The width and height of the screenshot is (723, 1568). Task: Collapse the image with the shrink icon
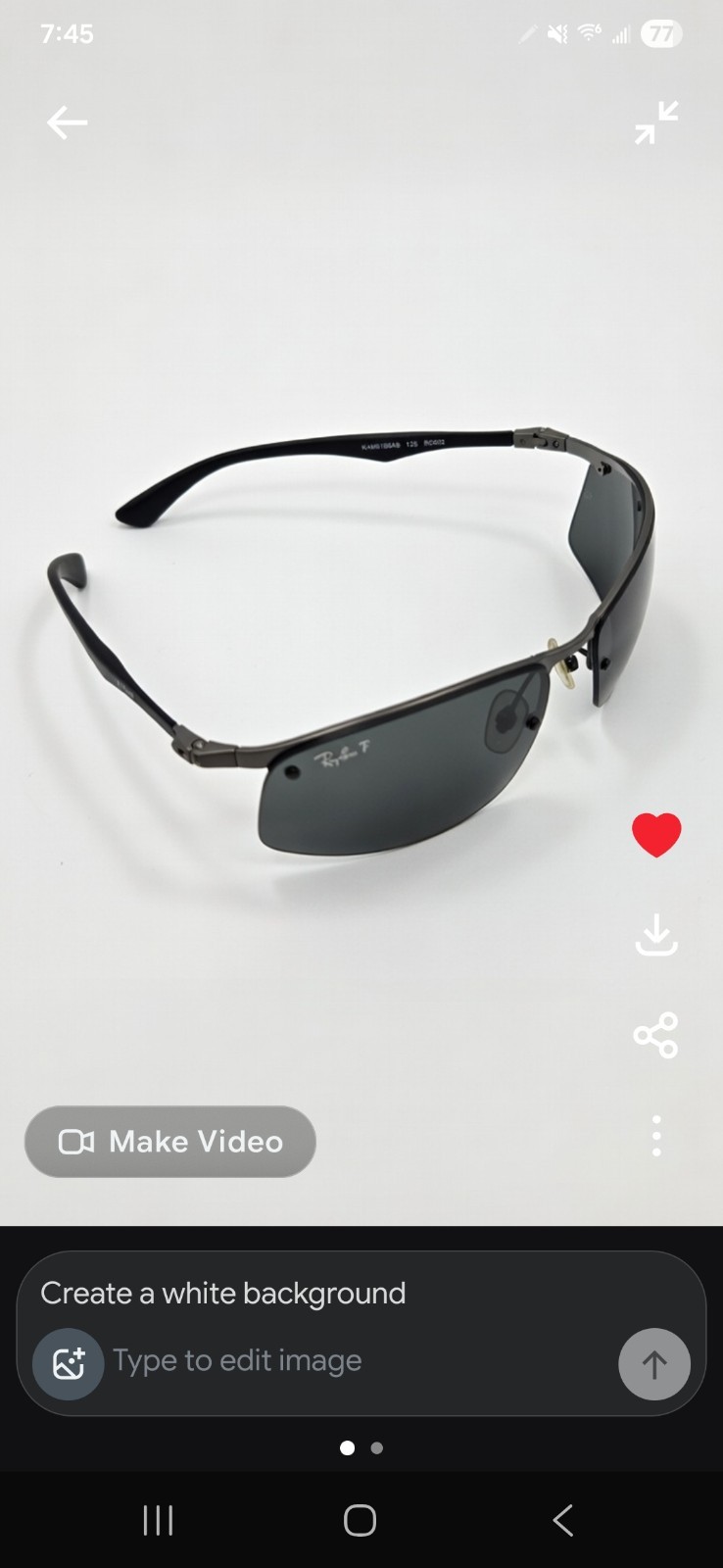coord(655,122)
